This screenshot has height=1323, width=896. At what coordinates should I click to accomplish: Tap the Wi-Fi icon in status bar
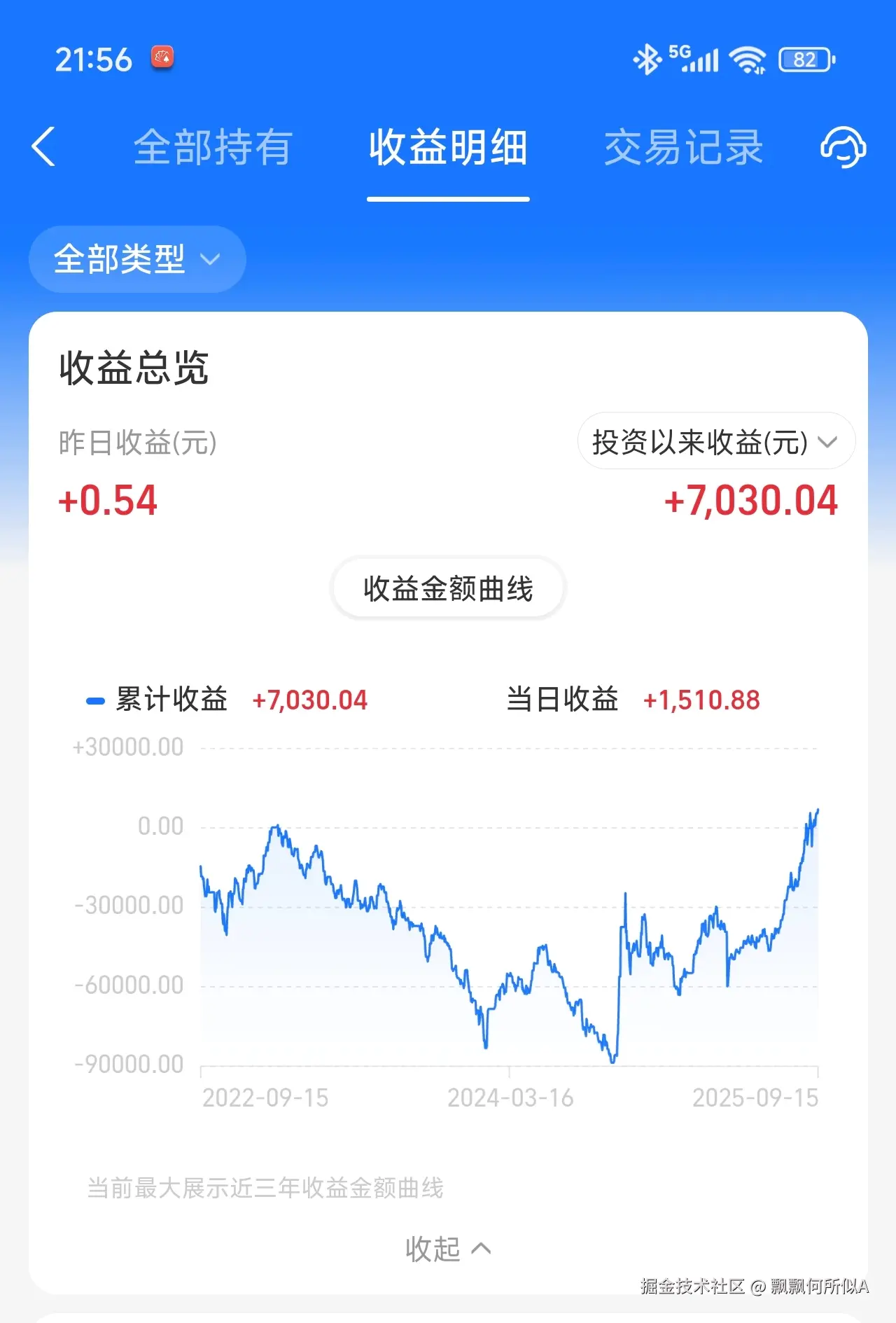tap(749, 60)
